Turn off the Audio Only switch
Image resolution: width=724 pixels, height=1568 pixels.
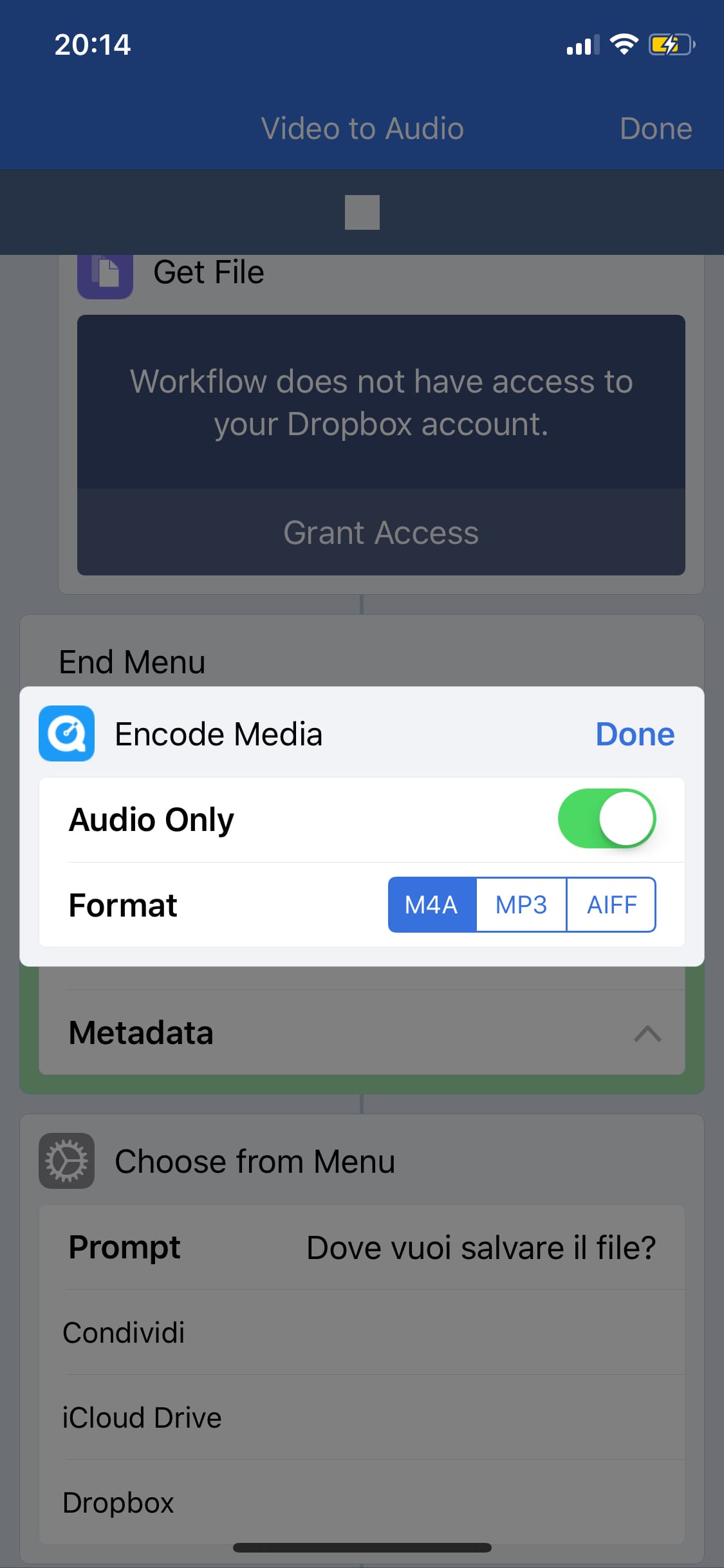coord(607,819)
